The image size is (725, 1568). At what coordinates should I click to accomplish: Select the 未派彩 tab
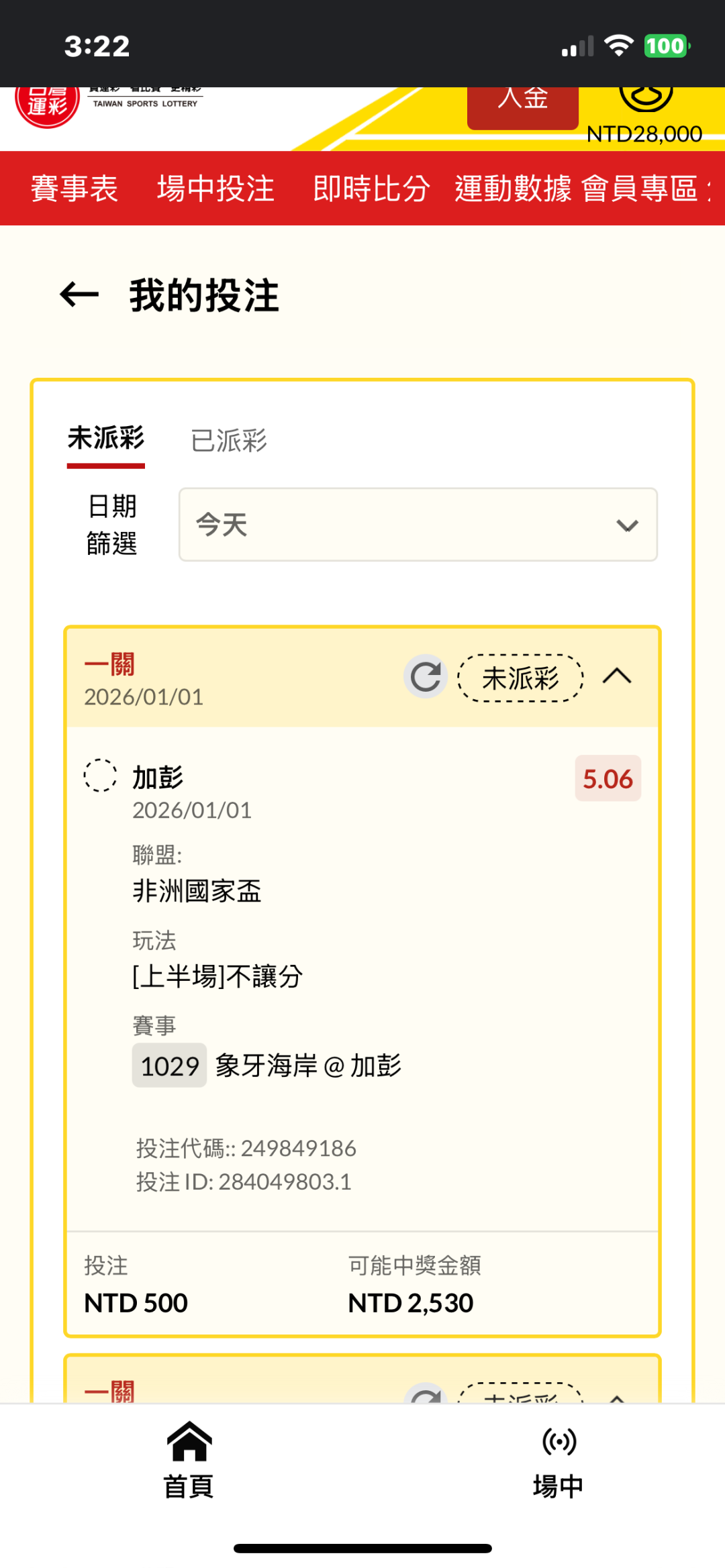[106, 439]
